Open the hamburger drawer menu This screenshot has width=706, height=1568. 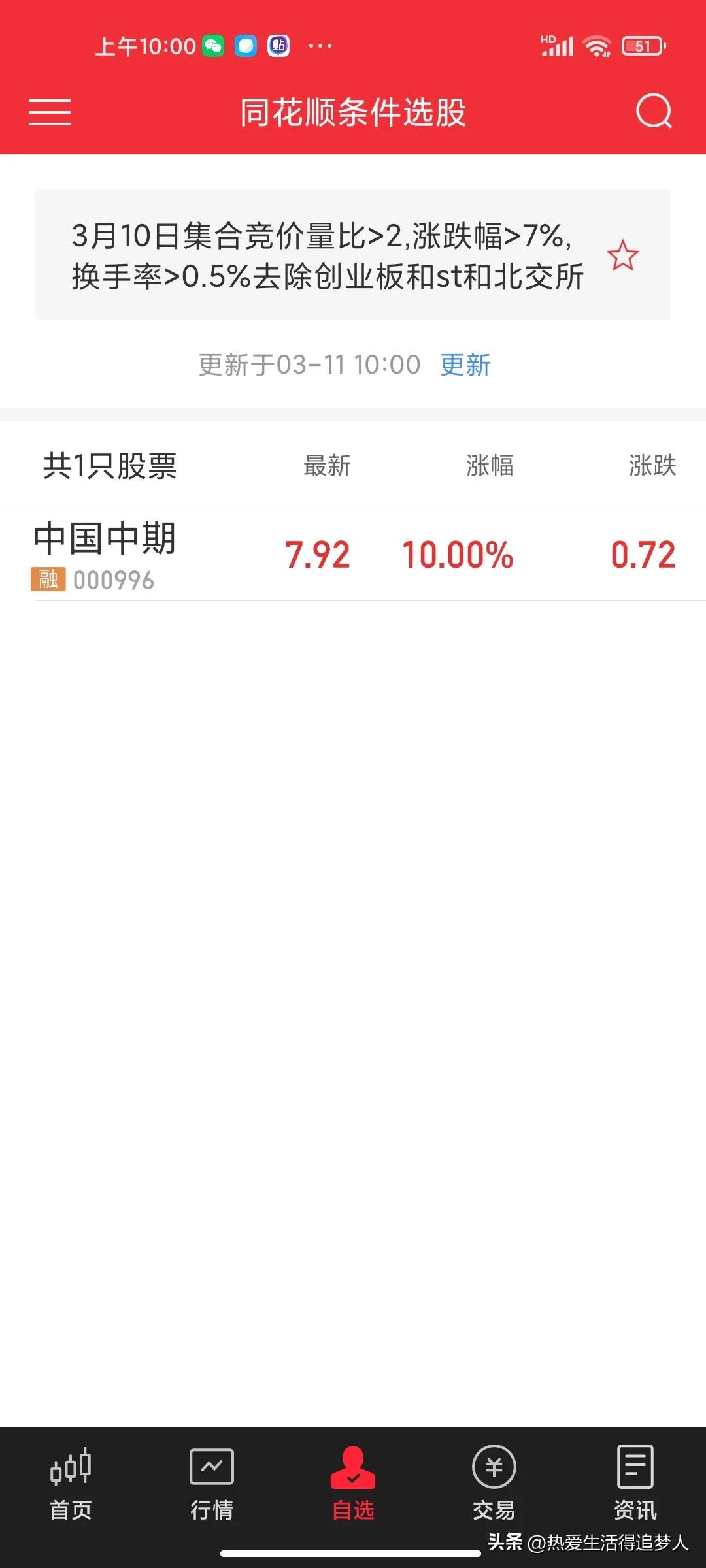(50, 112)
